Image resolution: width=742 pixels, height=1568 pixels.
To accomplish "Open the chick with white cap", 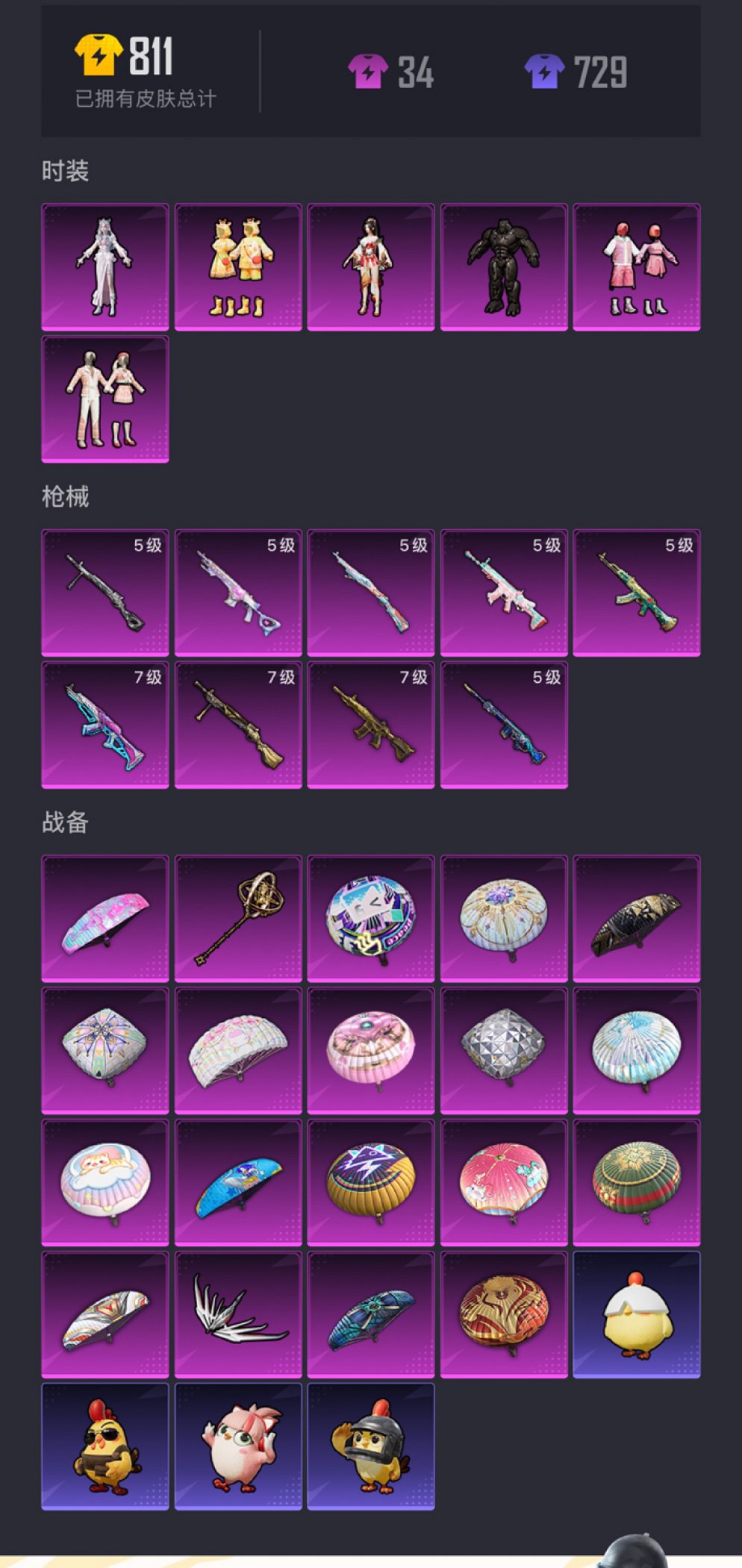I will [x=637, y=1314].
